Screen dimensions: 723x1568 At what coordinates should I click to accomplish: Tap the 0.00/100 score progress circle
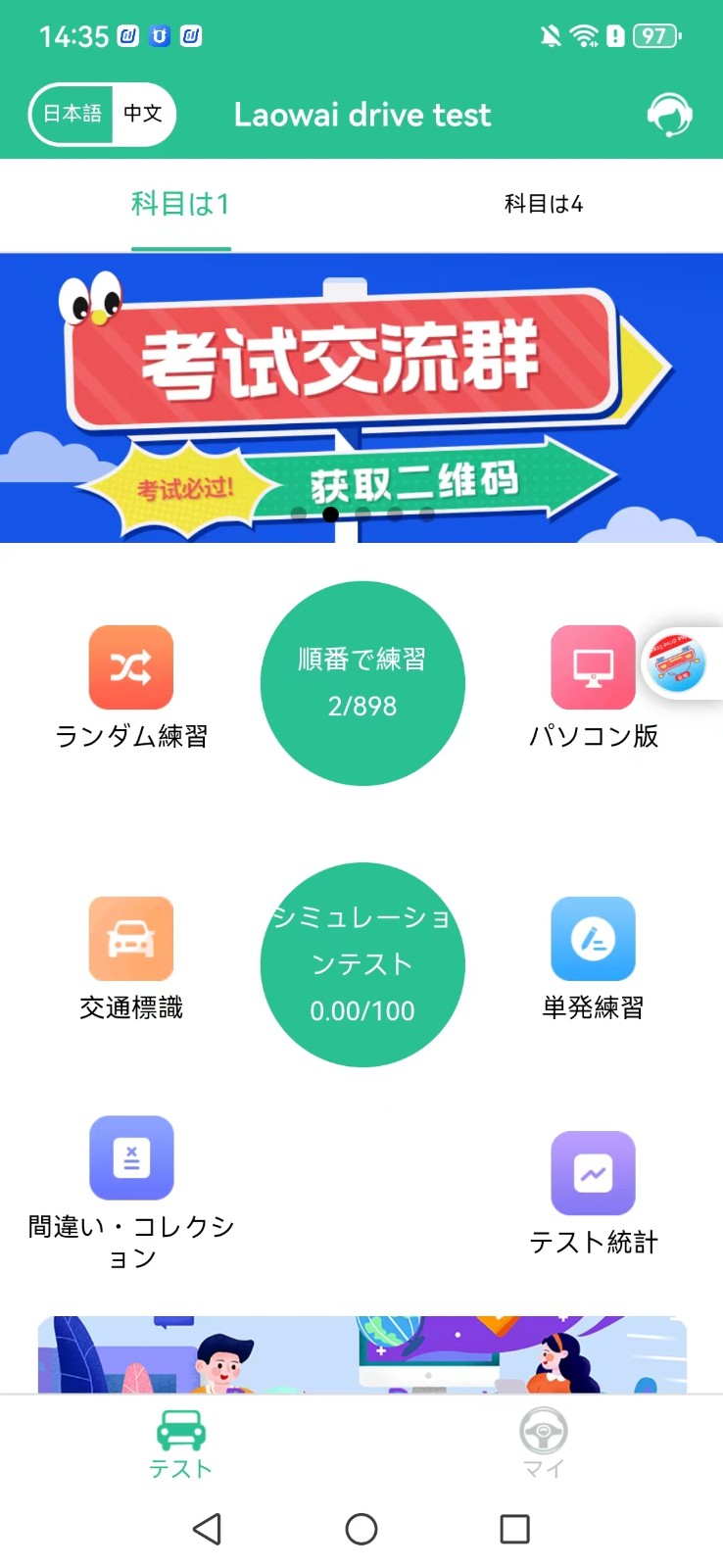[x=362, y=1010]
